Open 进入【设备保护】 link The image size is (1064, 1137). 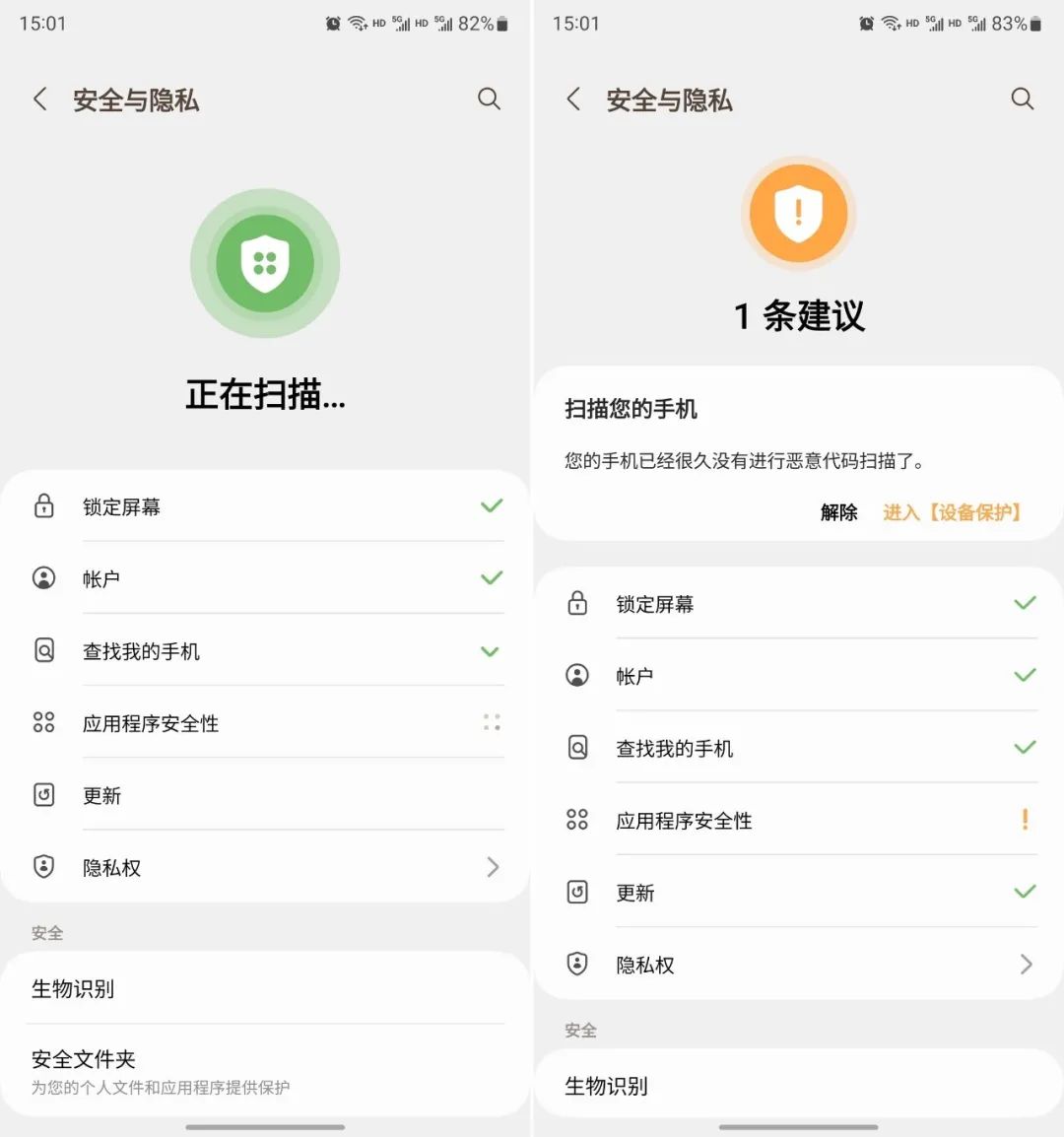(x=952, y=512)
